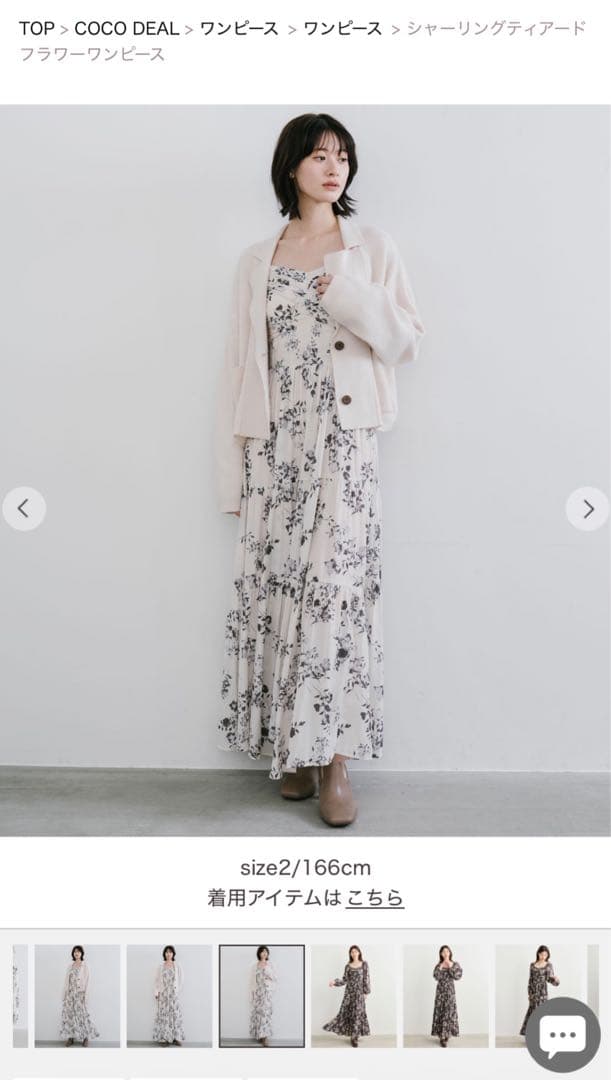Open the worn items こちら link

click(375, 898)
